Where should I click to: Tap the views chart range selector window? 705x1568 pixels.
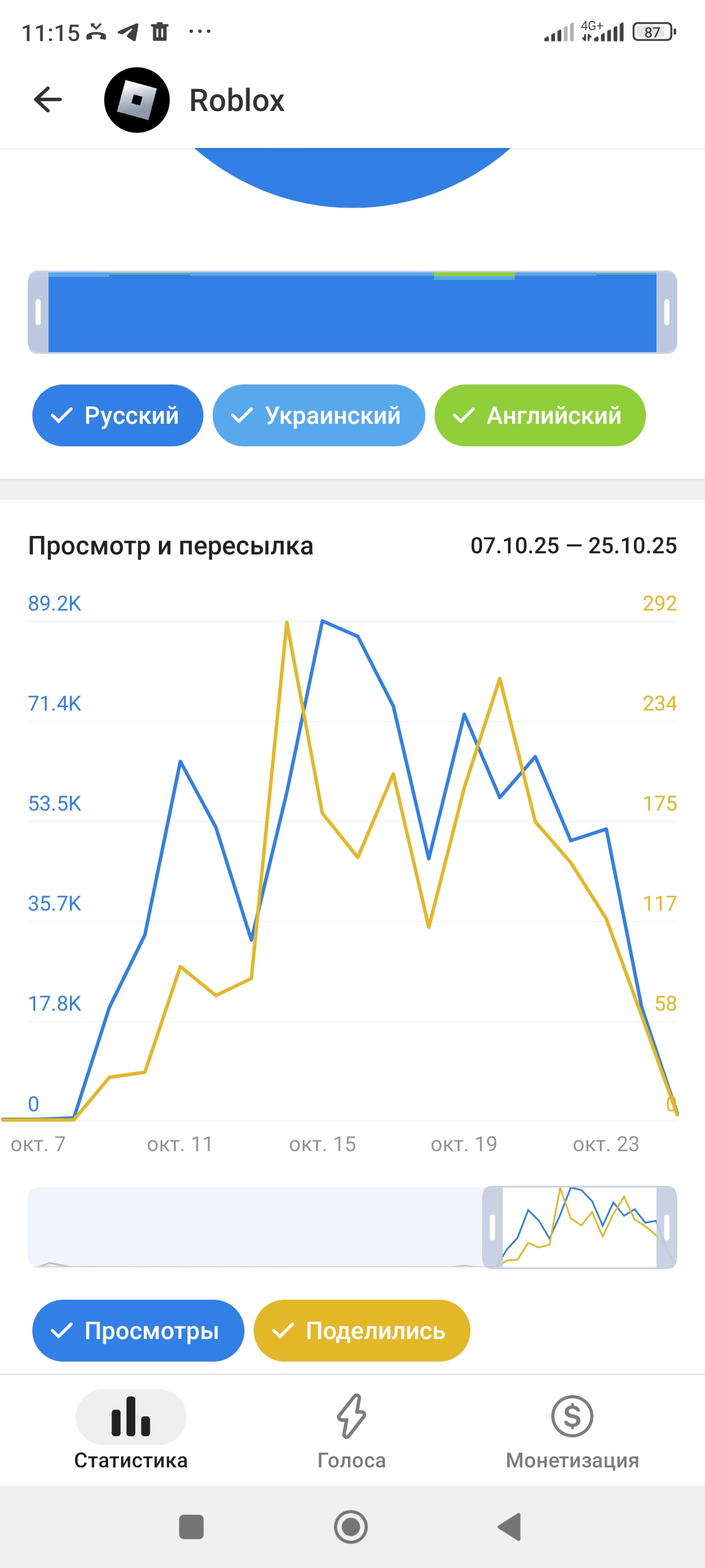(579, 1227)
